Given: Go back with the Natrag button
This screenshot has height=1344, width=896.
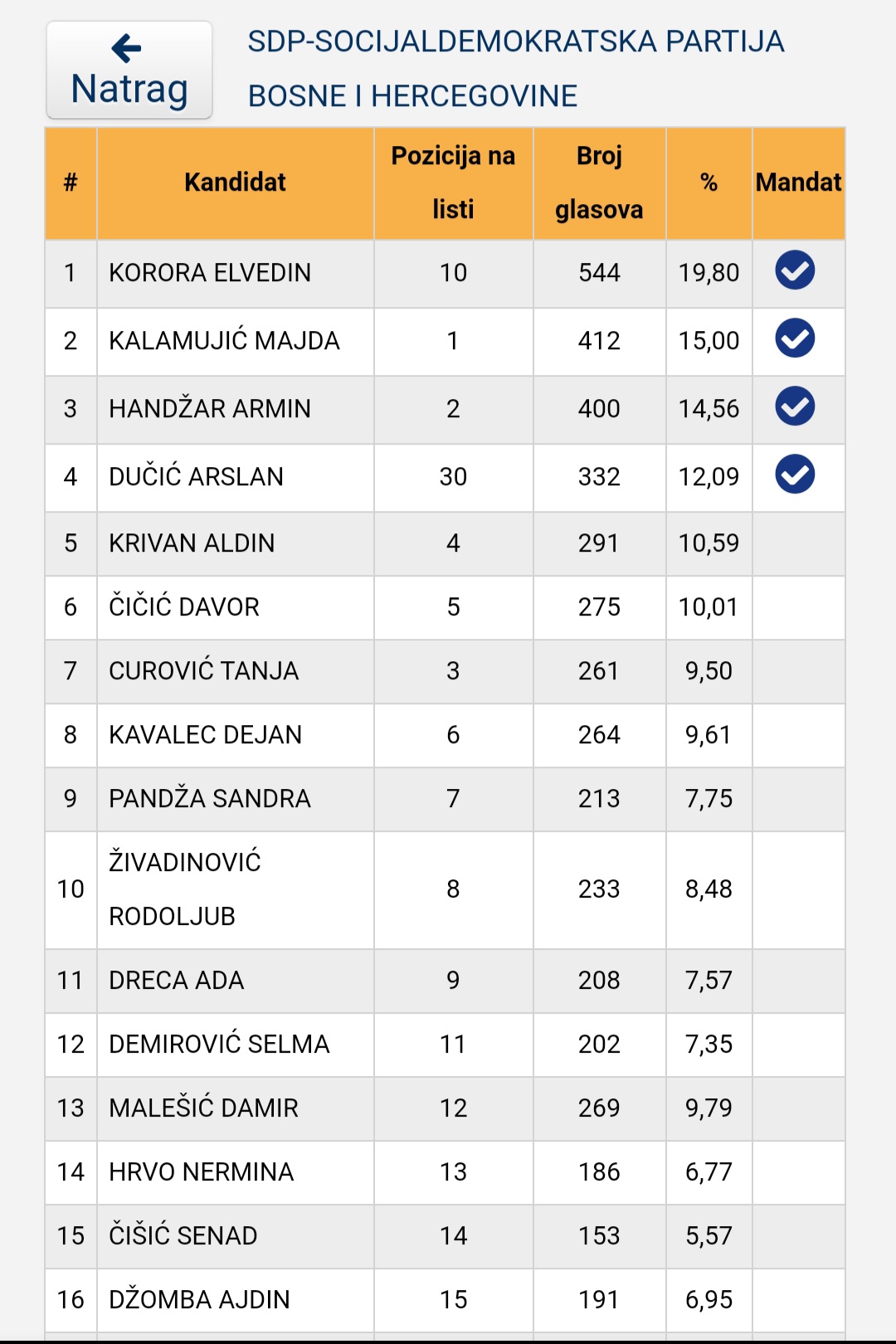Looking at the screenshot, I should [x=129, y=71].
